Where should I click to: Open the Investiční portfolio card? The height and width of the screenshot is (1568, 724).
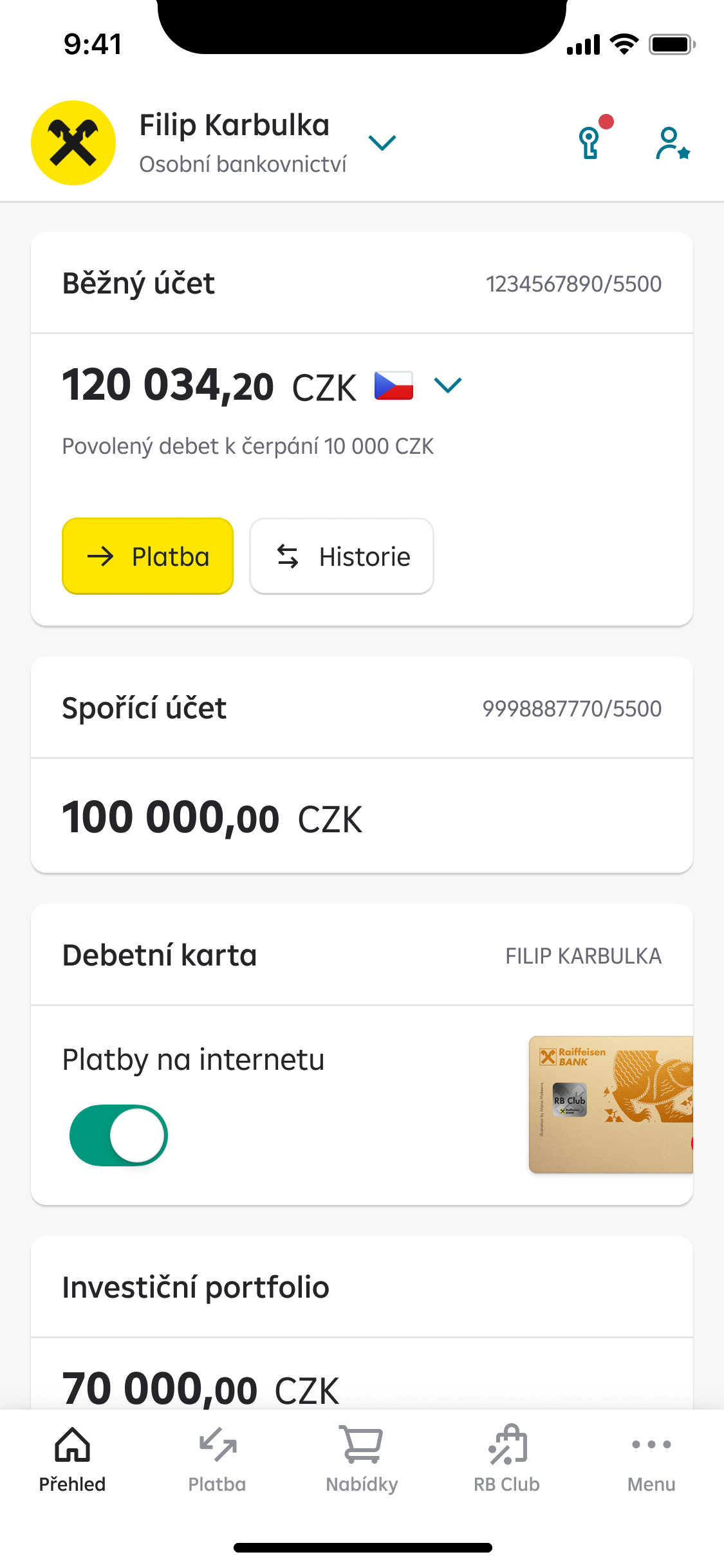[x=362, y=1287]
